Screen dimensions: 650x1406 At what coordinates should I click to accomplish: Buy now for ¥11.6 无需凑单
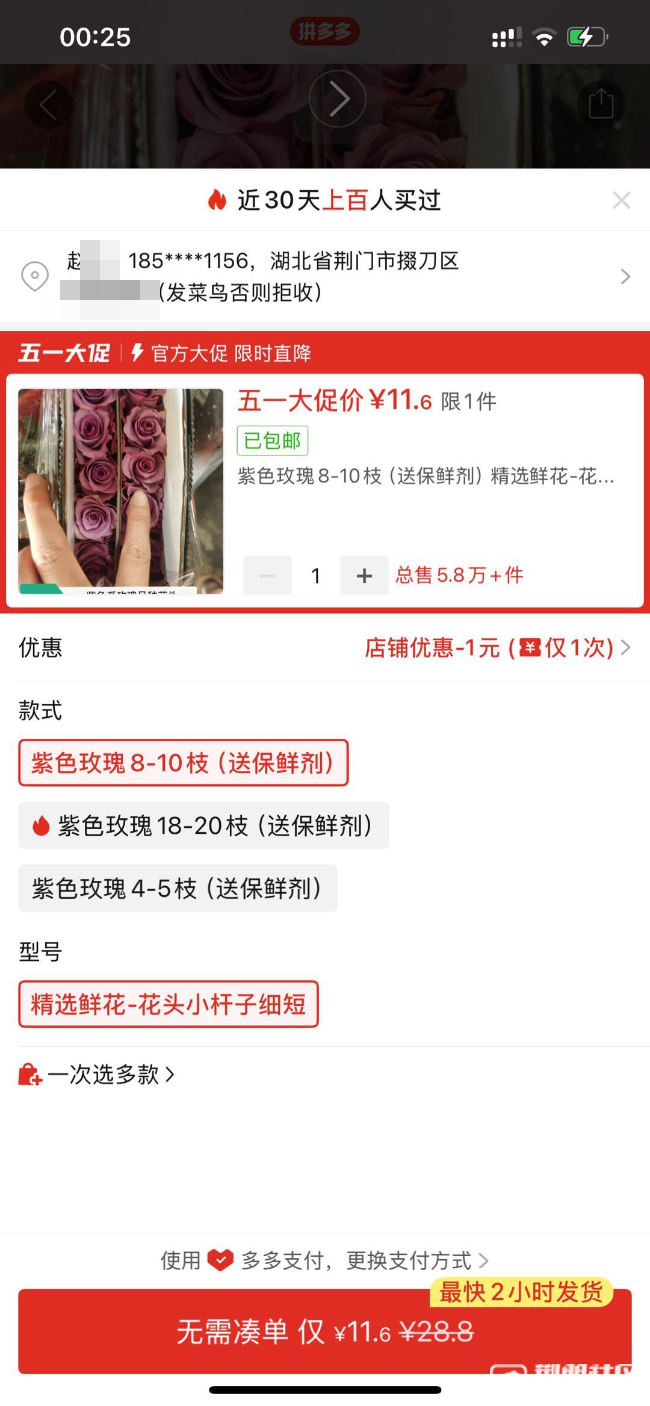point(325,1332)
